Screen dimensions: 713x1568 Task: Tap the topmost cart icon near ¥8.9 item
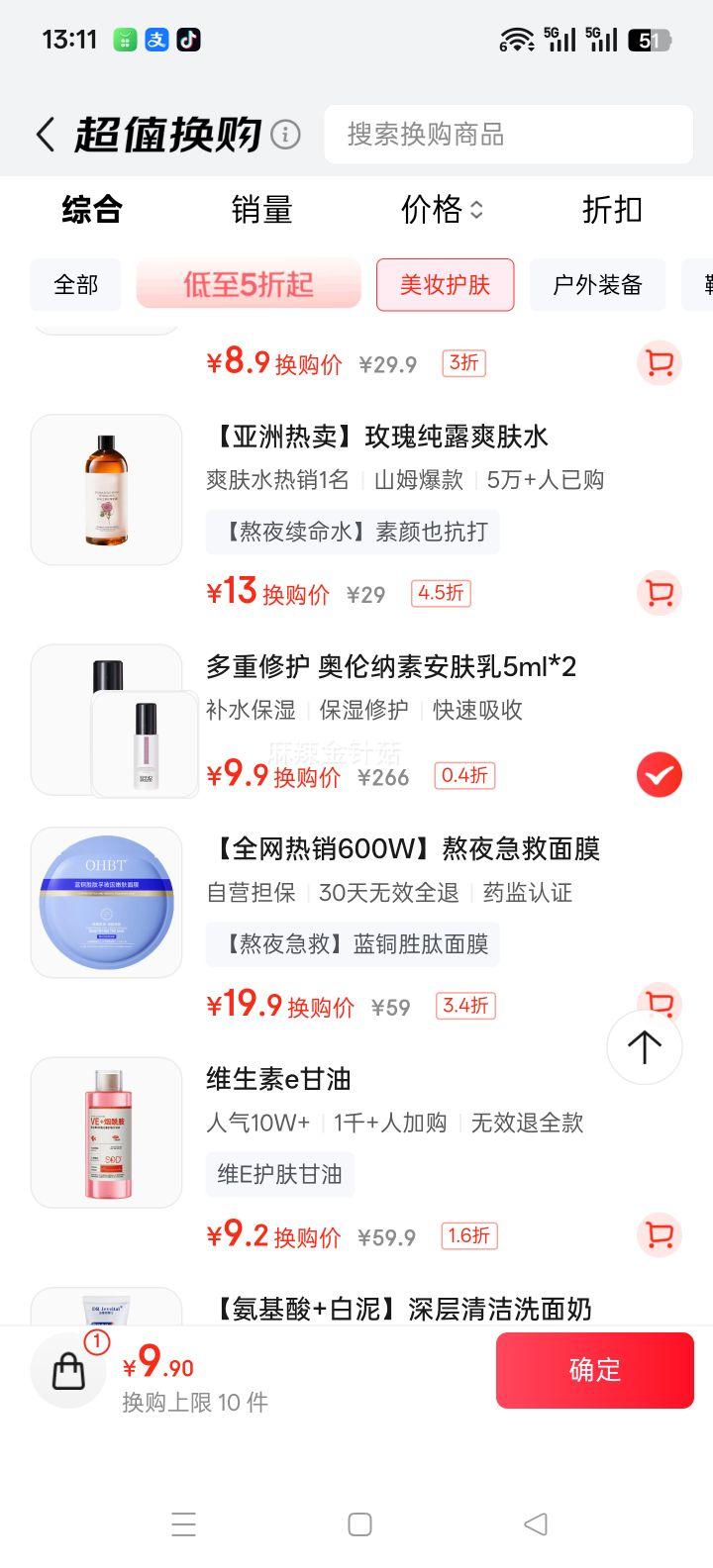pyautogui.click(x=659, y=363)
